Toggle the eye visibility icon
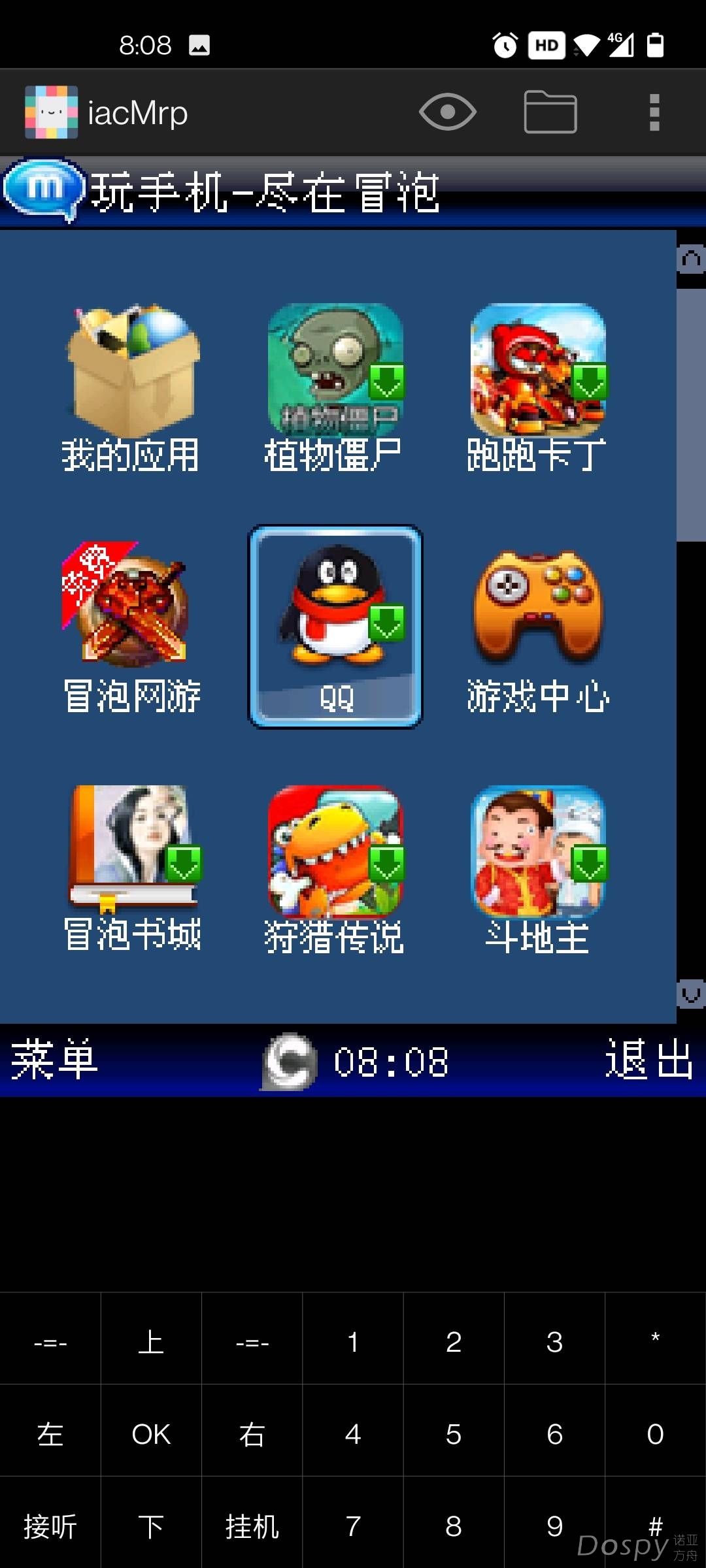 point(448,112)
